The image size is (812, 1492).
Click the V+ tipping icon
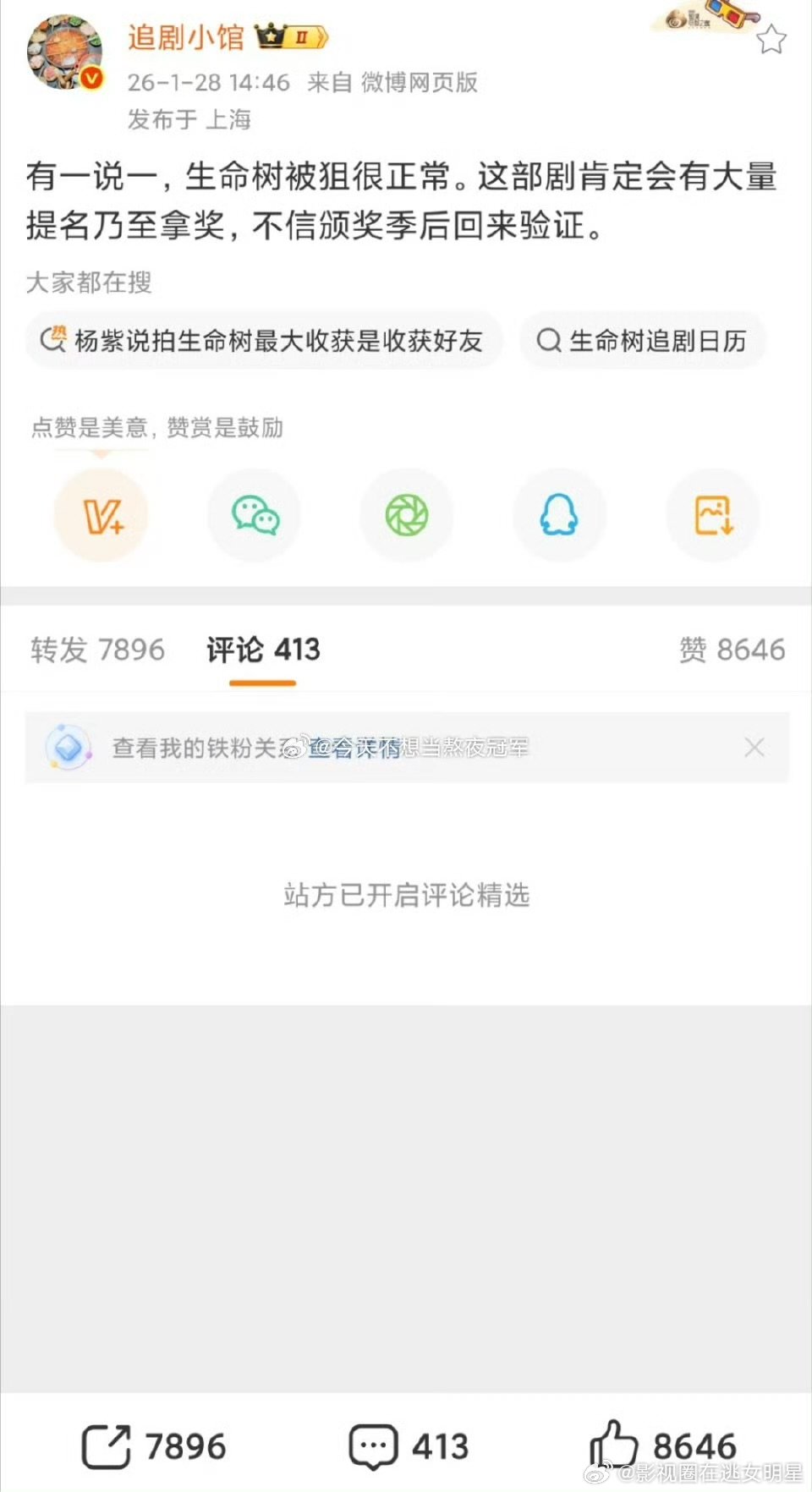tap(101, 515)
